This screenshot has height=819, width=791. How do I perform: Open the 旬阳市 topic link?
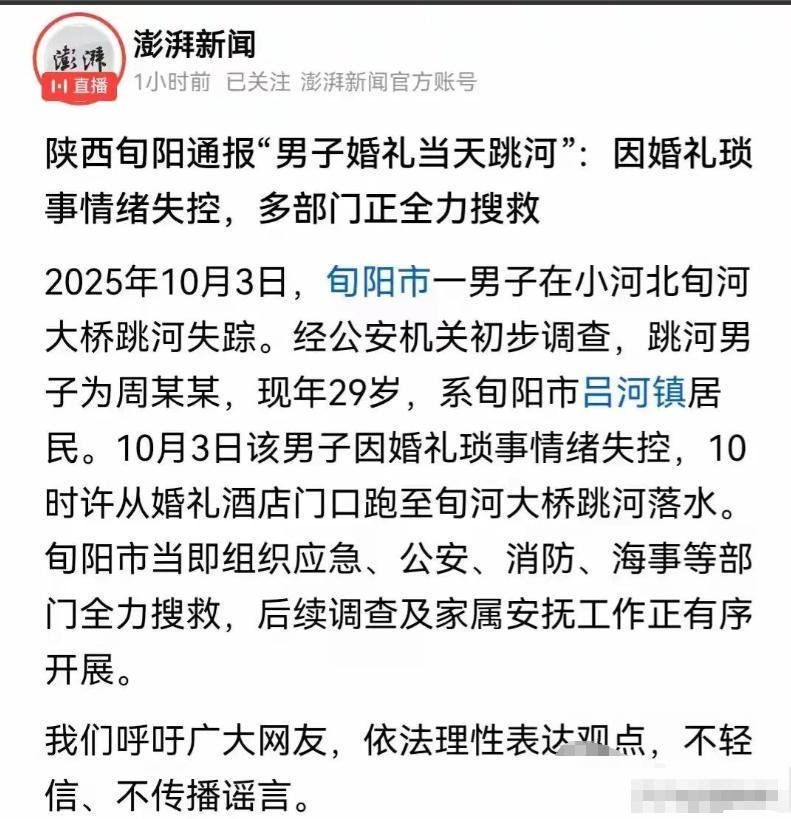(377, 283)
